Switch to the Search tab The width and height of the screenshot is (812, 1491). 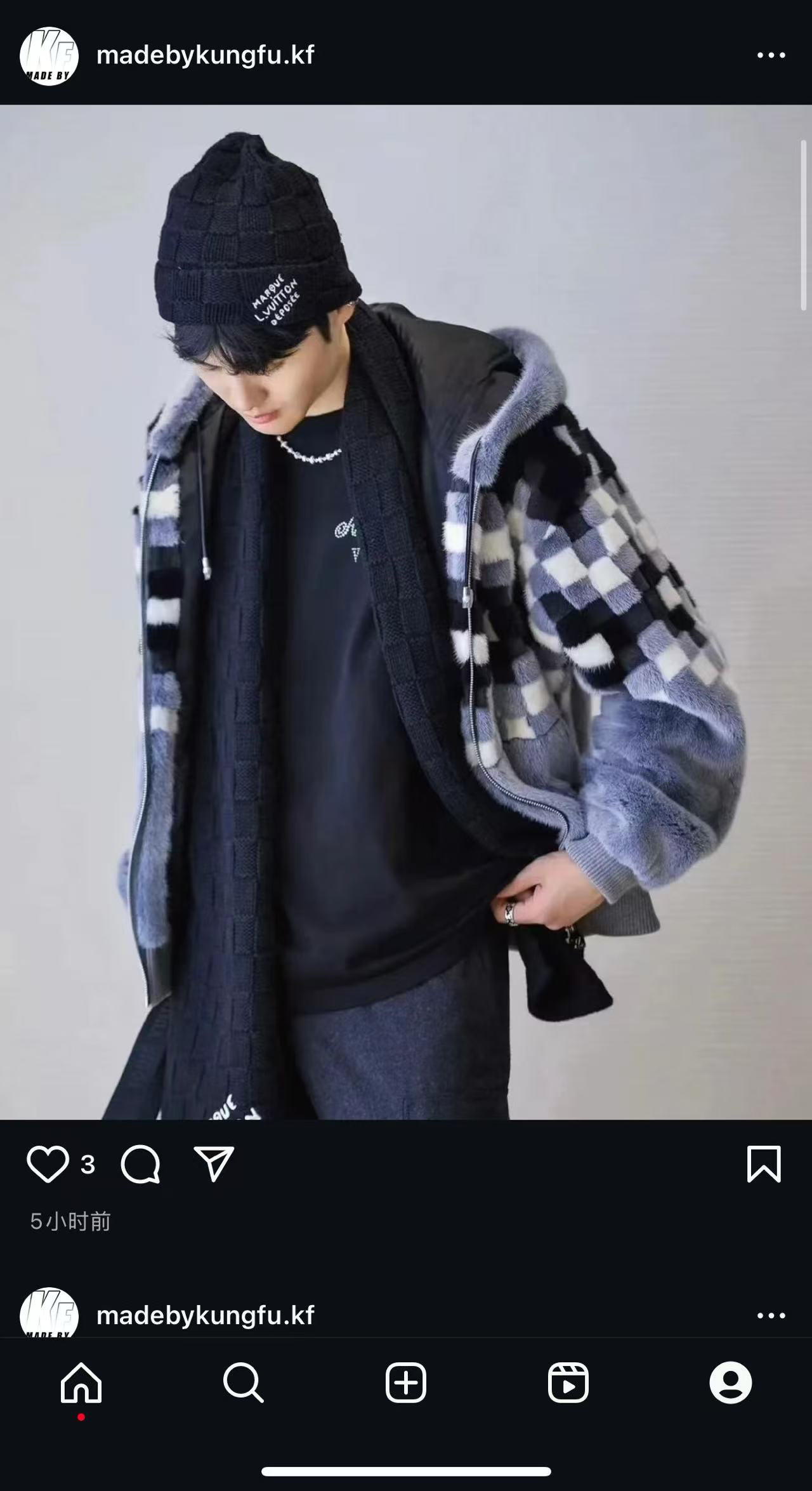(x=243, y=1383)
